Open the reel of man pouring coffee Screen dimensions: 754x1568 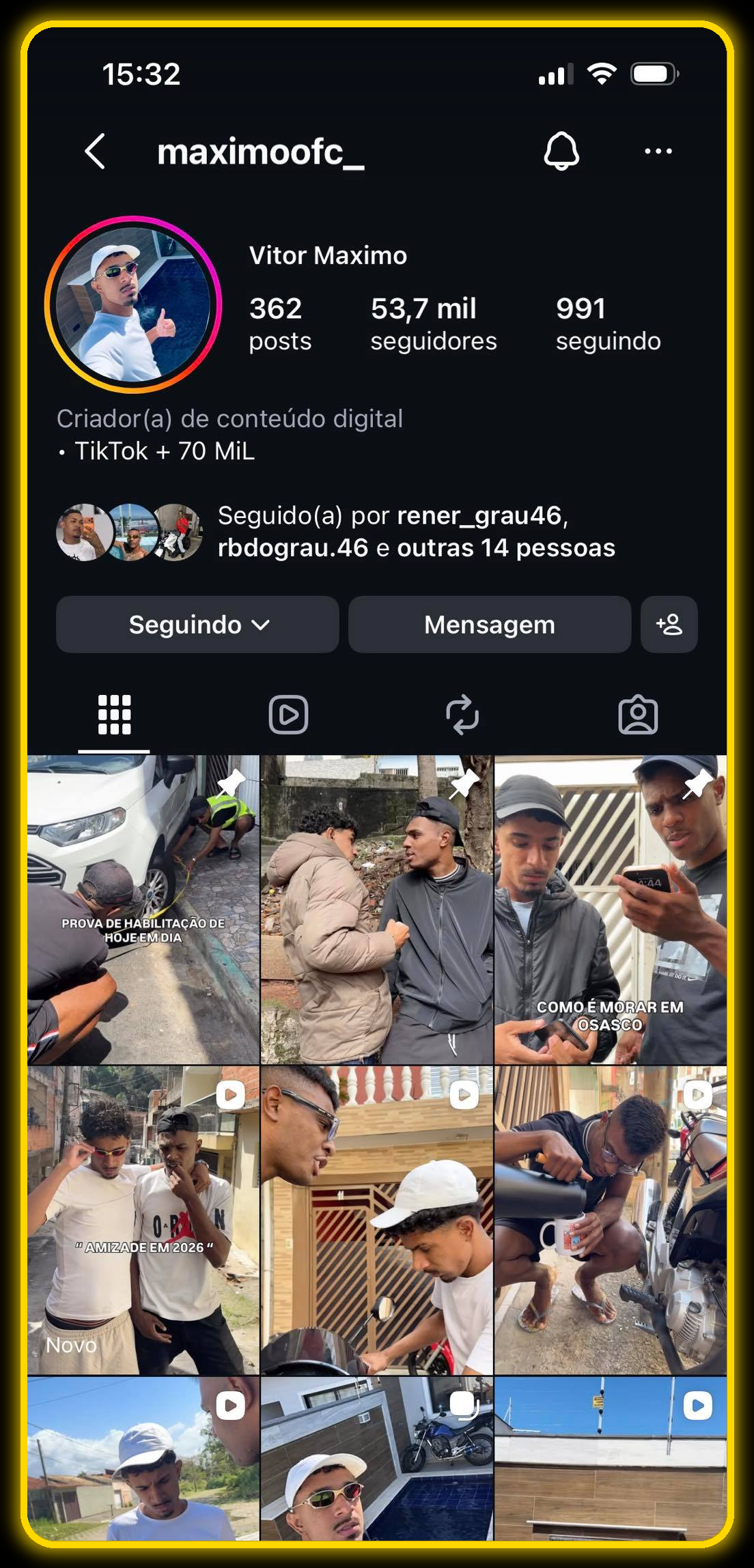point(611,1221)
